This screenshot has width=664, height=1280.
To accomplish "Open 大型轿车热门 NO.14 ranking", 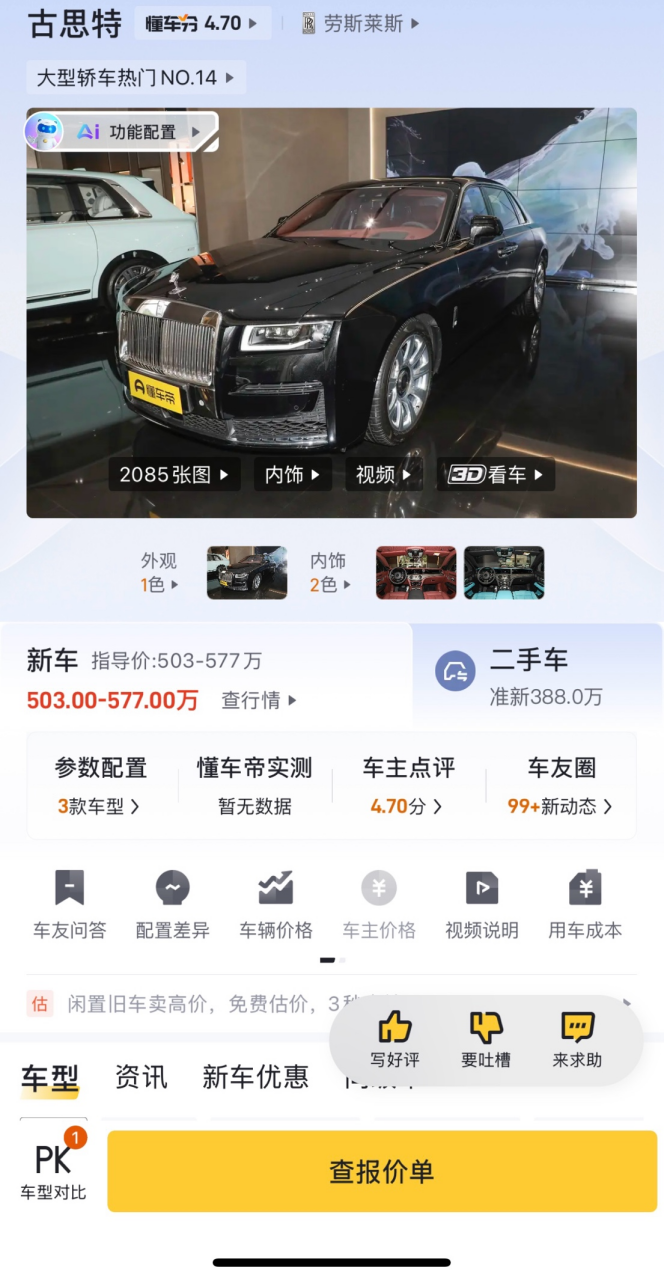I will click(136, 77).
